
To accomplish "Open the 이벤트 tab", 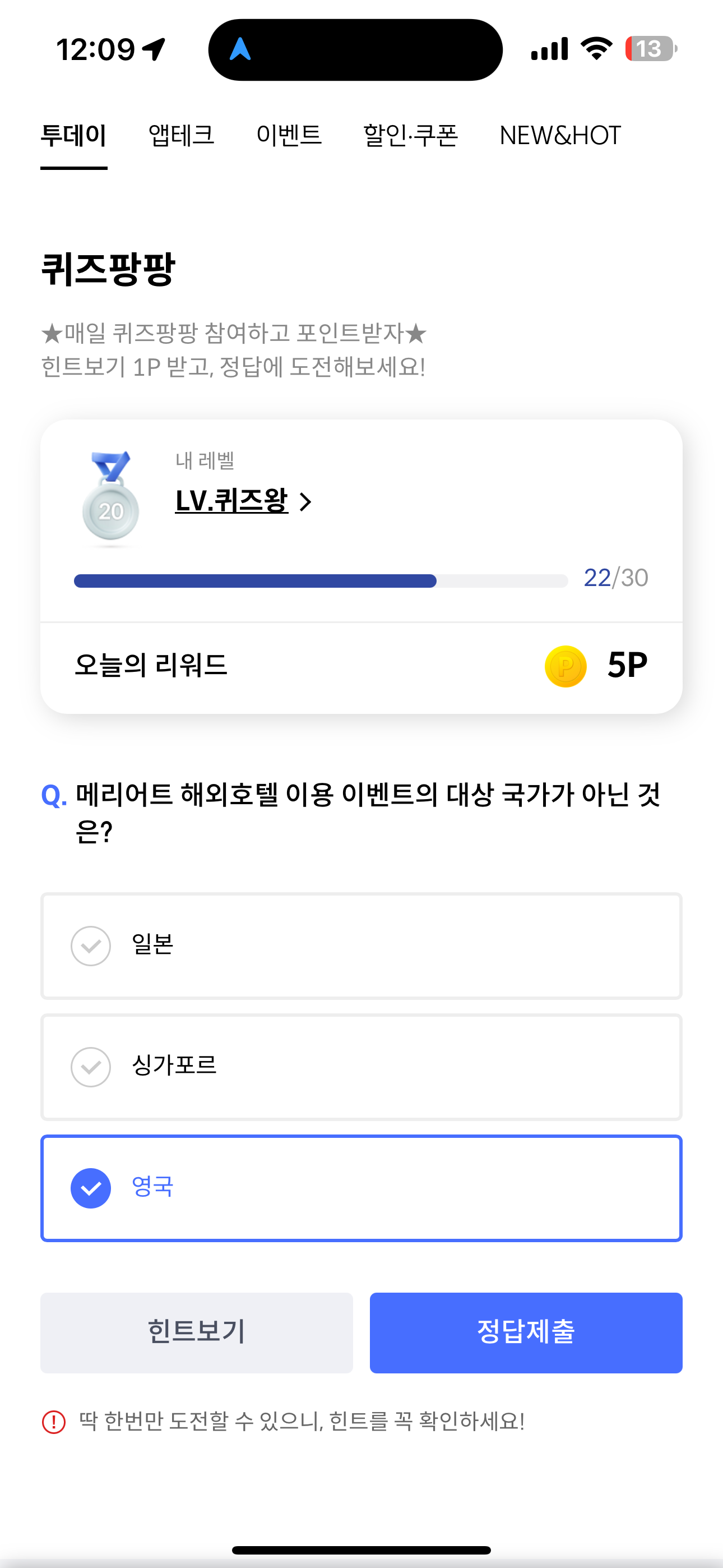I will coord(289,135).
